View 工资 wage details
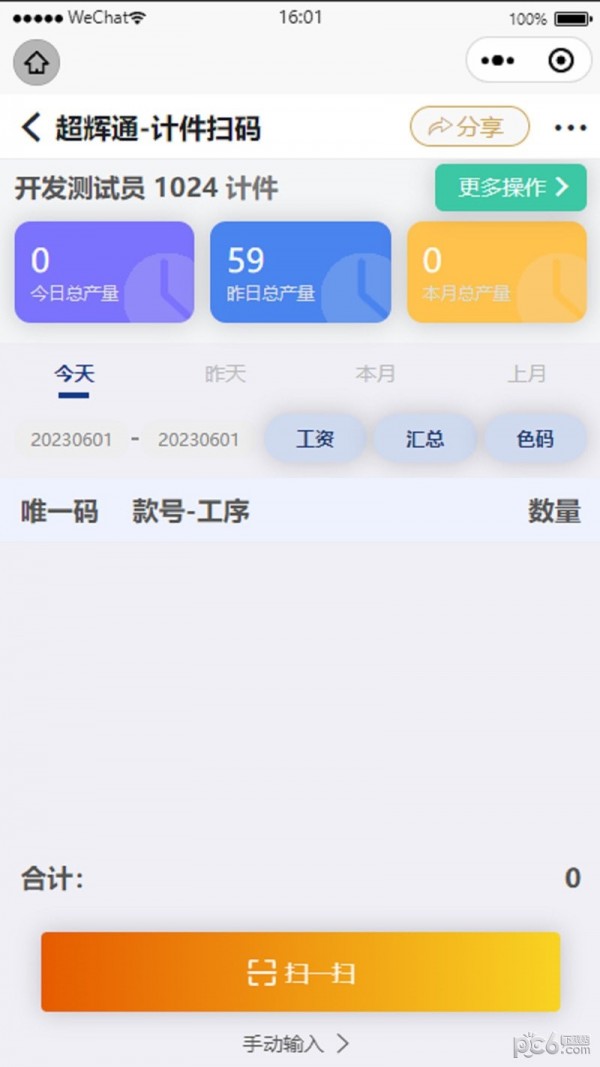 click(x=315, y=439)
